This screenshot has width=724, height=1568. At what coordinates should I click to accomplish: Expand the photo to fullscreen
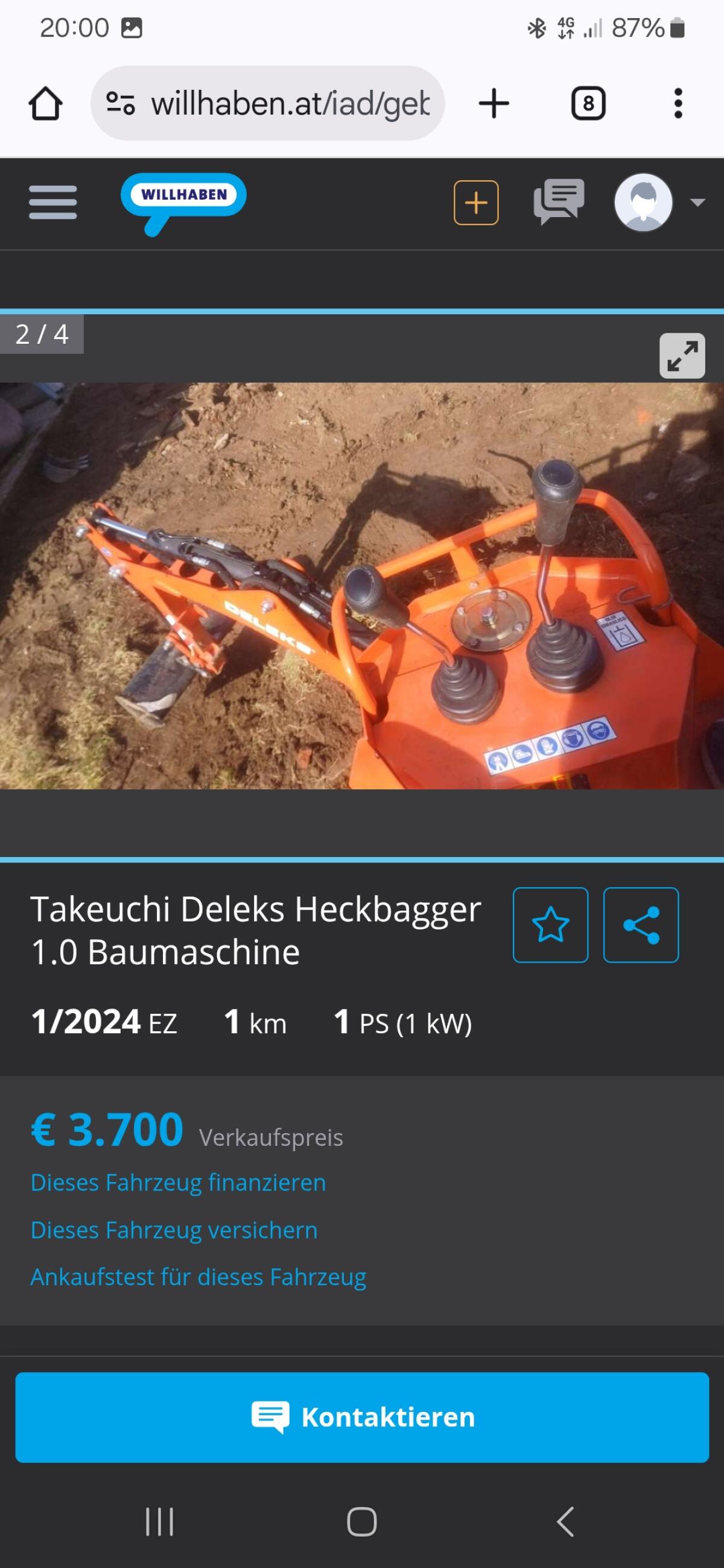click(x=682, y=356)
